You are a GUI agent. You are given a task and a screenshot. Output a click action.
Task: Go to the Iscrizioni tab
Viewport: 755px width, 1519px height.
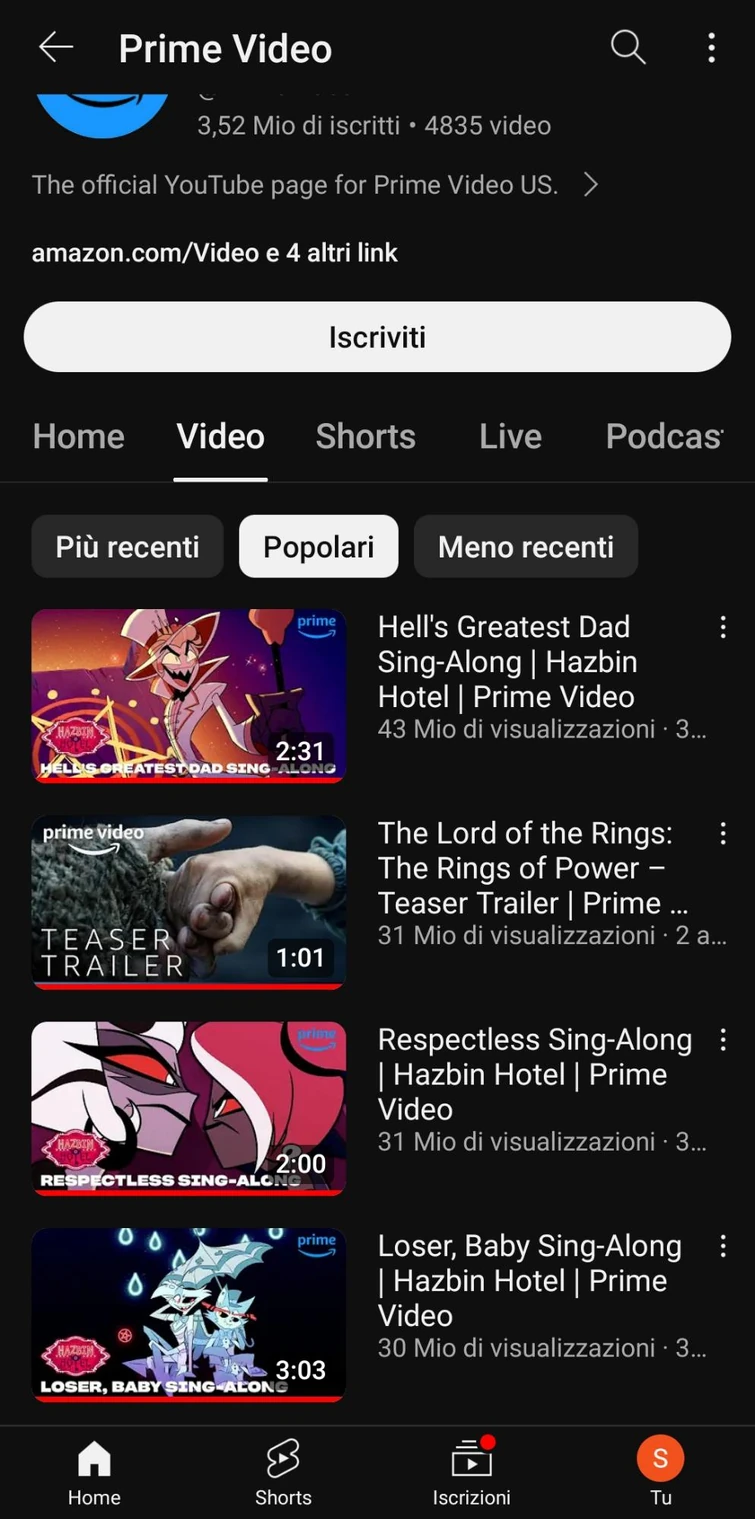point(471,1472)
